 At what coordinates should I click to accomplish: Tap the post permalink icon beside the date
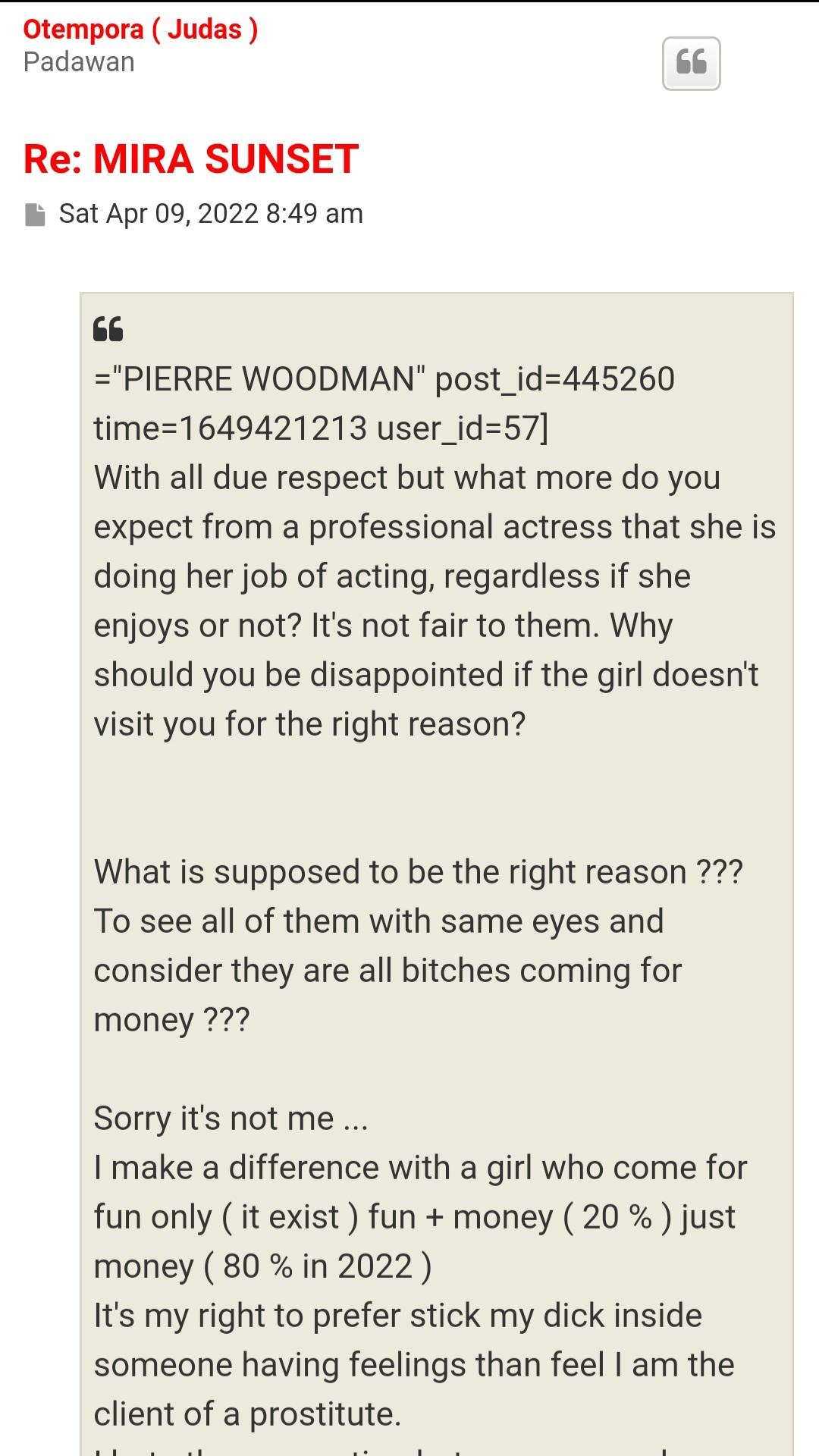(x=35, y=215)
